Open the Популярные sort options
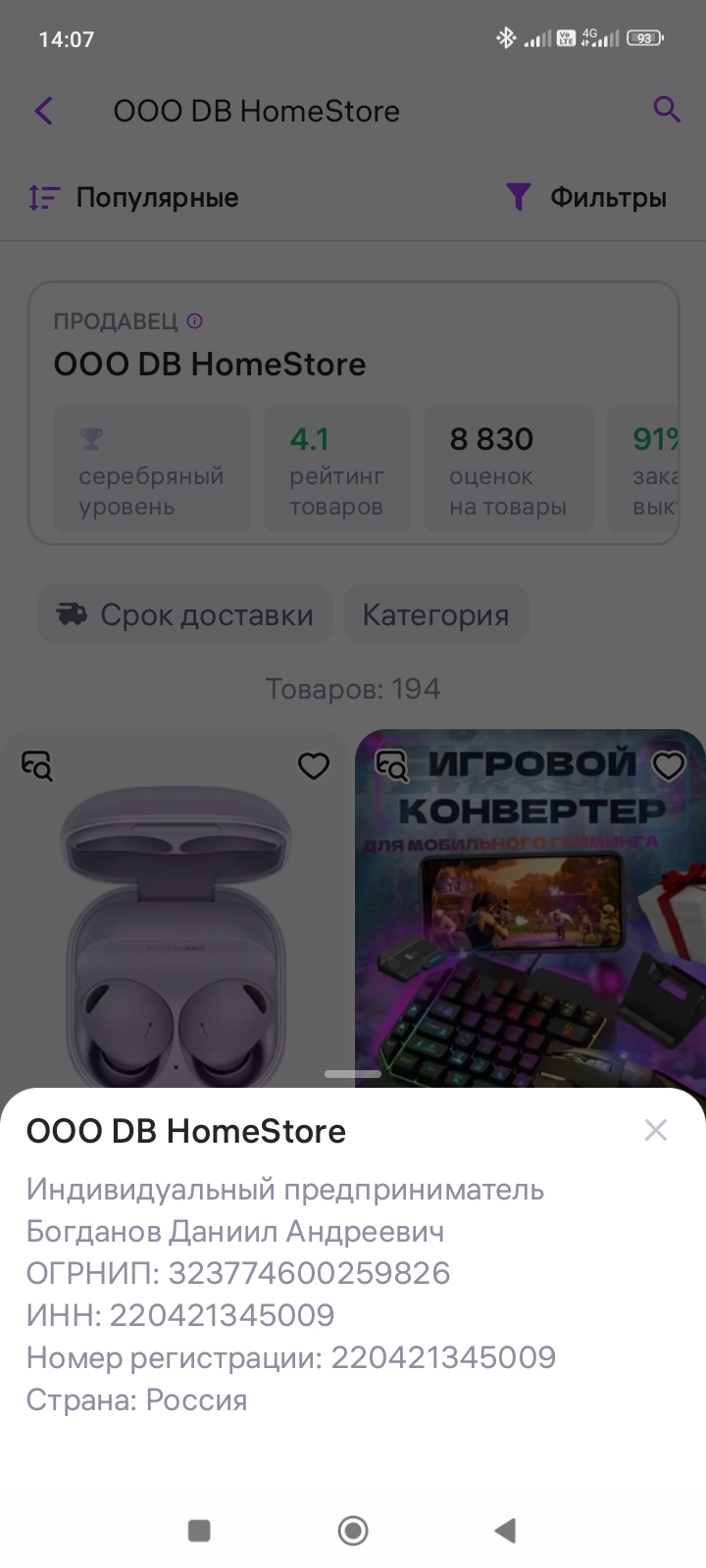Viewport: 706px width, 1568px height. (133, 198)
